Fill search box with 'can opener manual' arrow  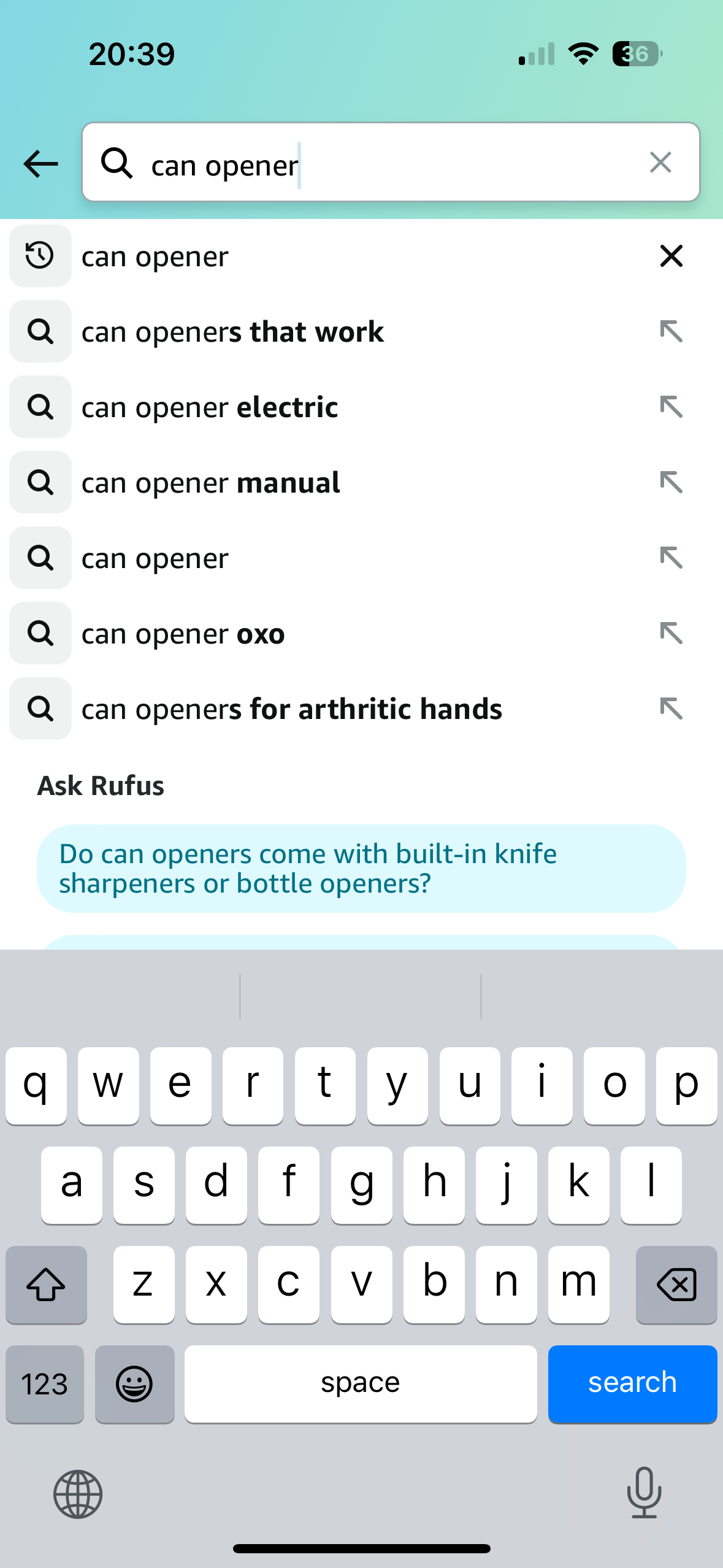pos(671,483)
